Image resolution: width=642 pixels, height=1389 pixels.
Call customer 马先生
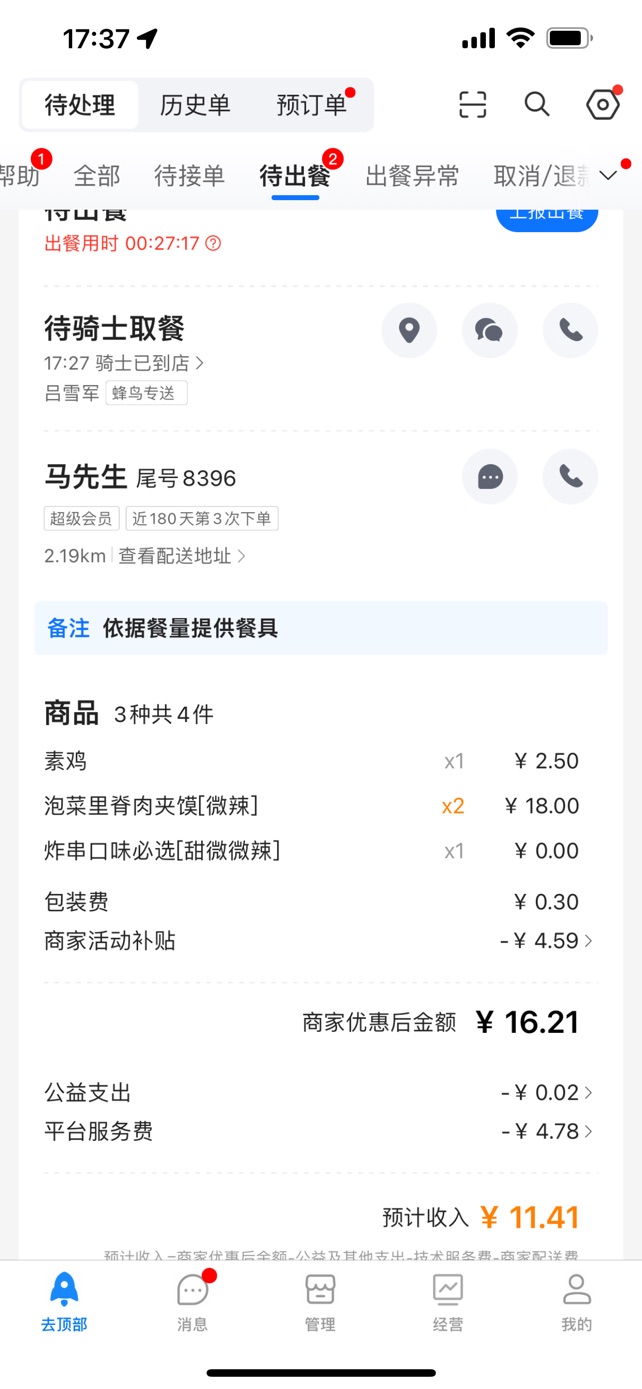570,477
